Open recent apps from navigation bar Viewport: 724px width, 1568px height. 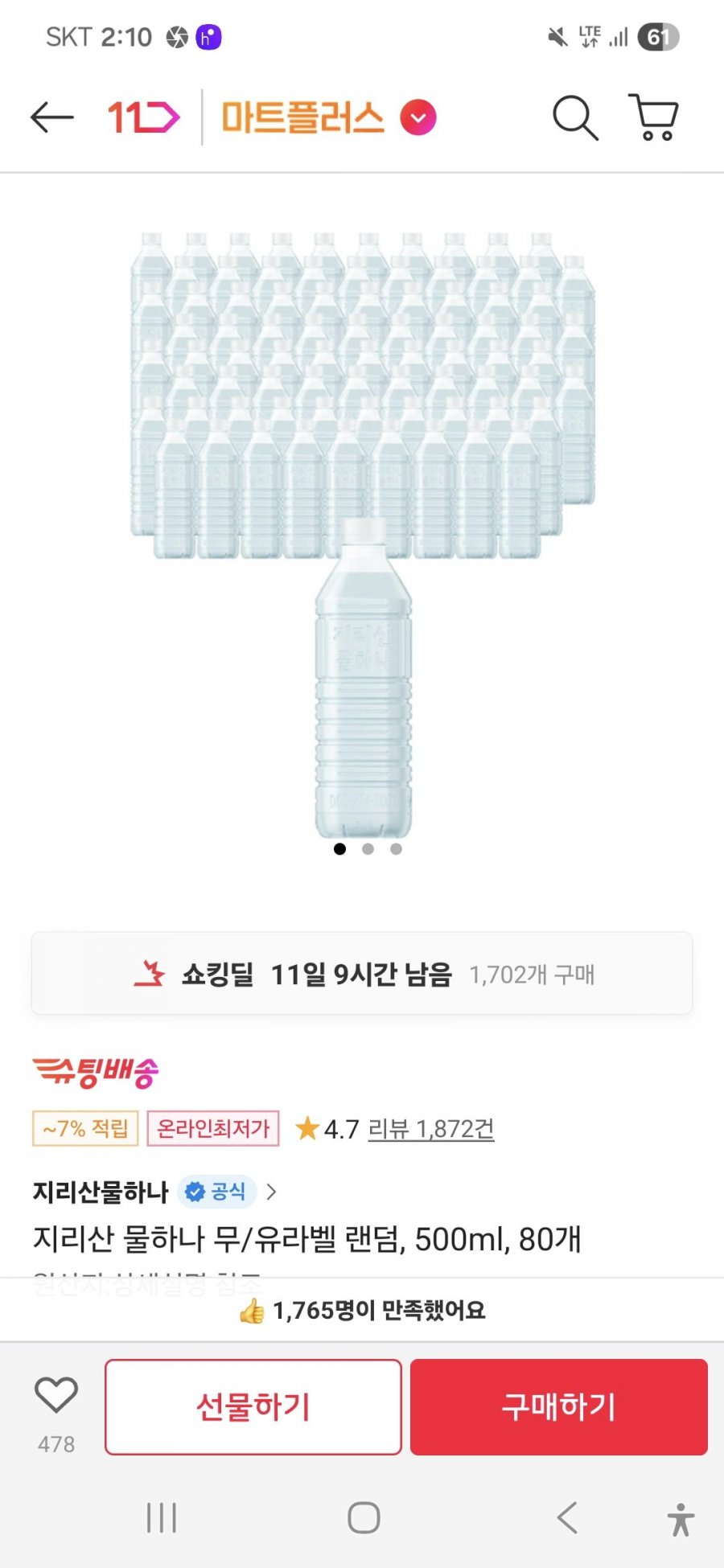162,1518
